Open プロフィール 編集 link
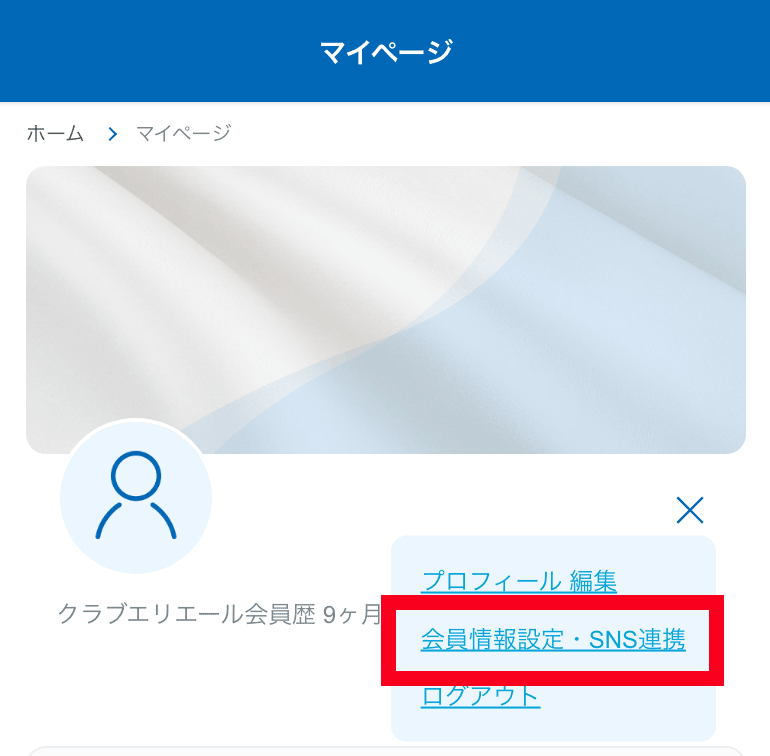This screenshot has width=770, height=756. [519, 581]
